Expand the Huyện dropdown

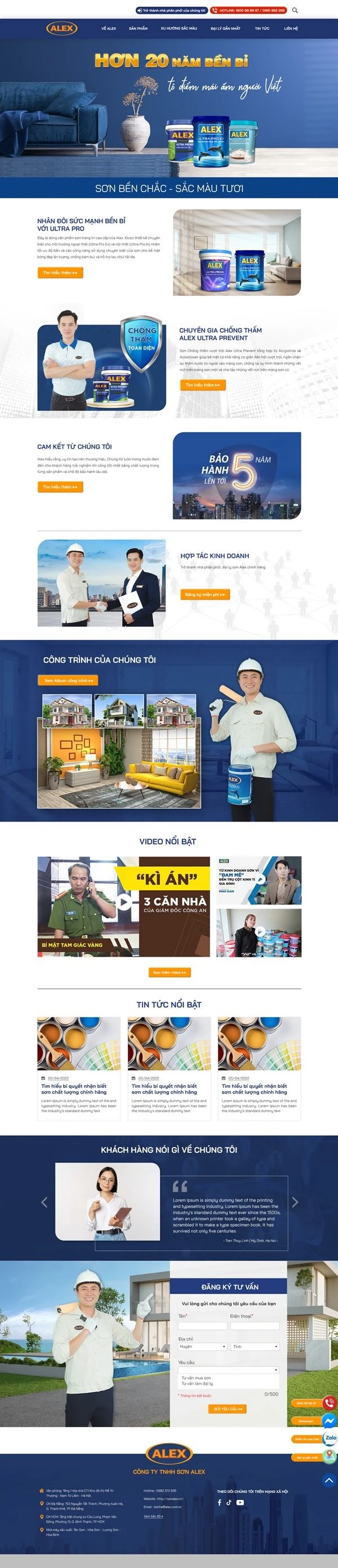(x=202, y=1347)
